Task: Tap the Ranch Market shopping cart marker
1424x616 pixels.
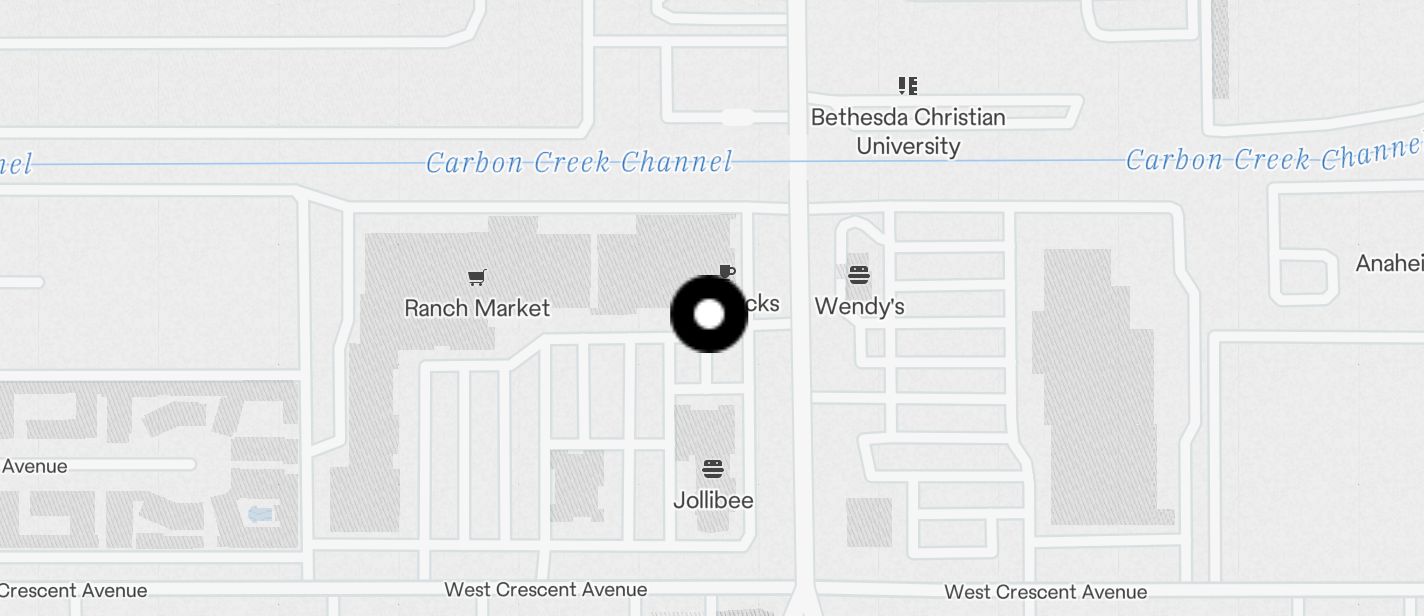Action: click(x=477, y=277)
